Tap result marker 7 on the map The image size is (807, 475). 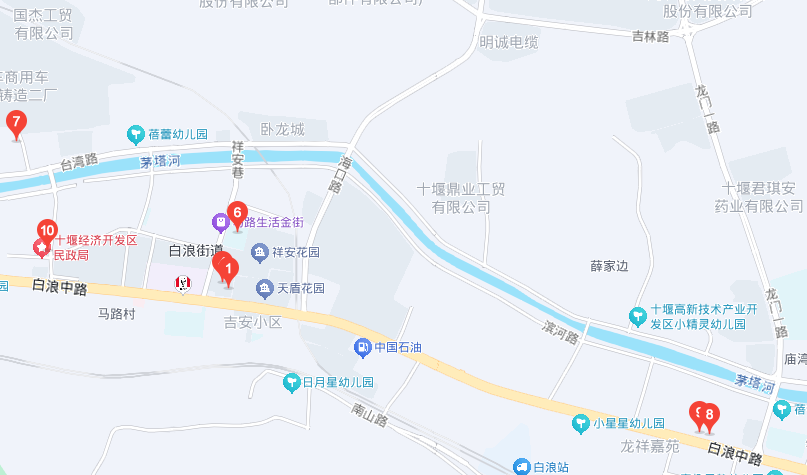pos(15,124)
